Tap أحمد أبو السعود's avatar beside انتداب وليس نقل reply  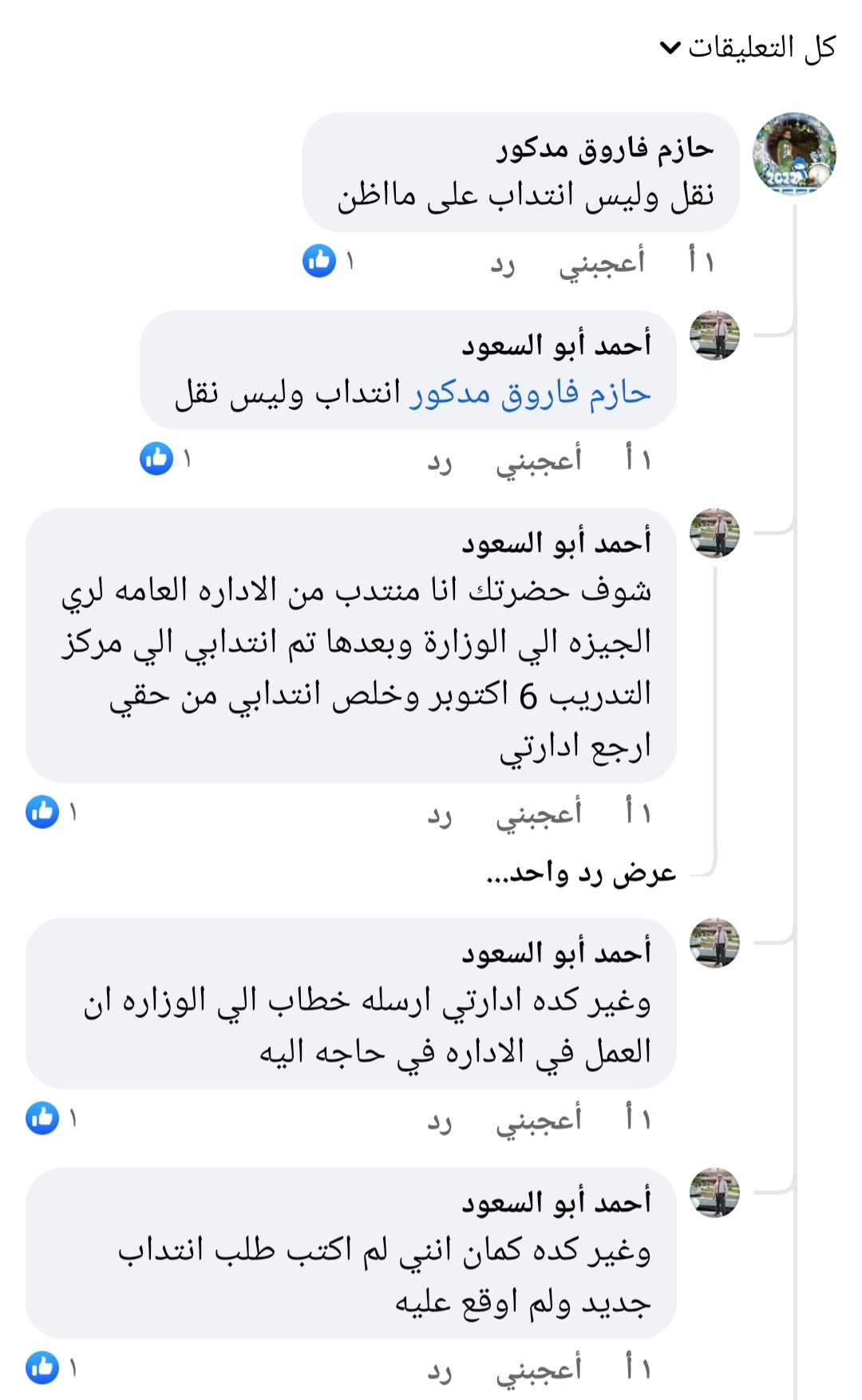pyautogui.click(x=714, y=336)
